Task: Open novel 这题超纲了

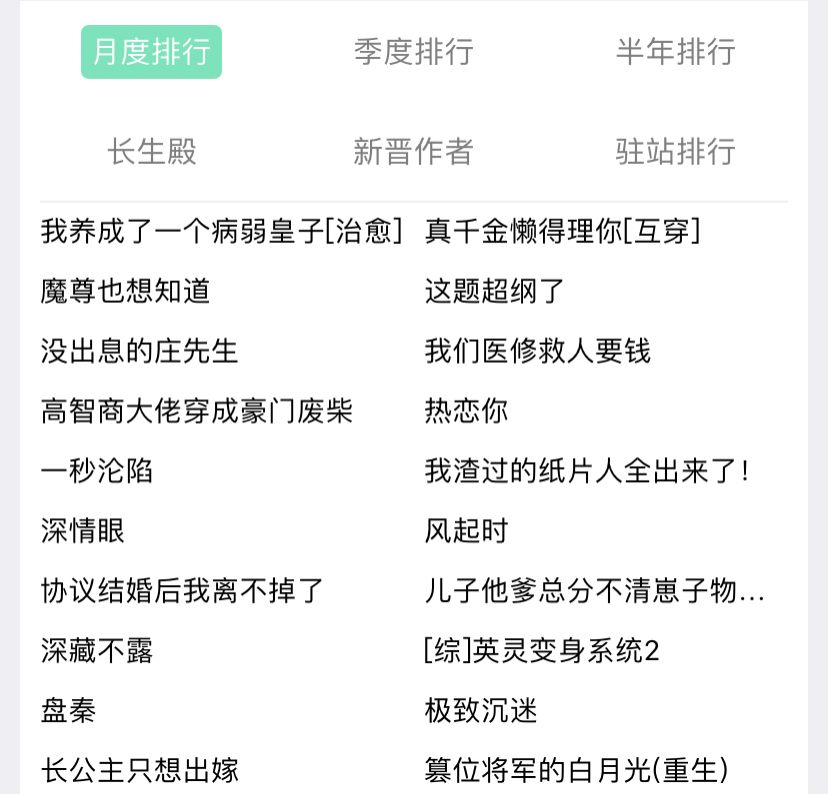Action: pos(494,291)
